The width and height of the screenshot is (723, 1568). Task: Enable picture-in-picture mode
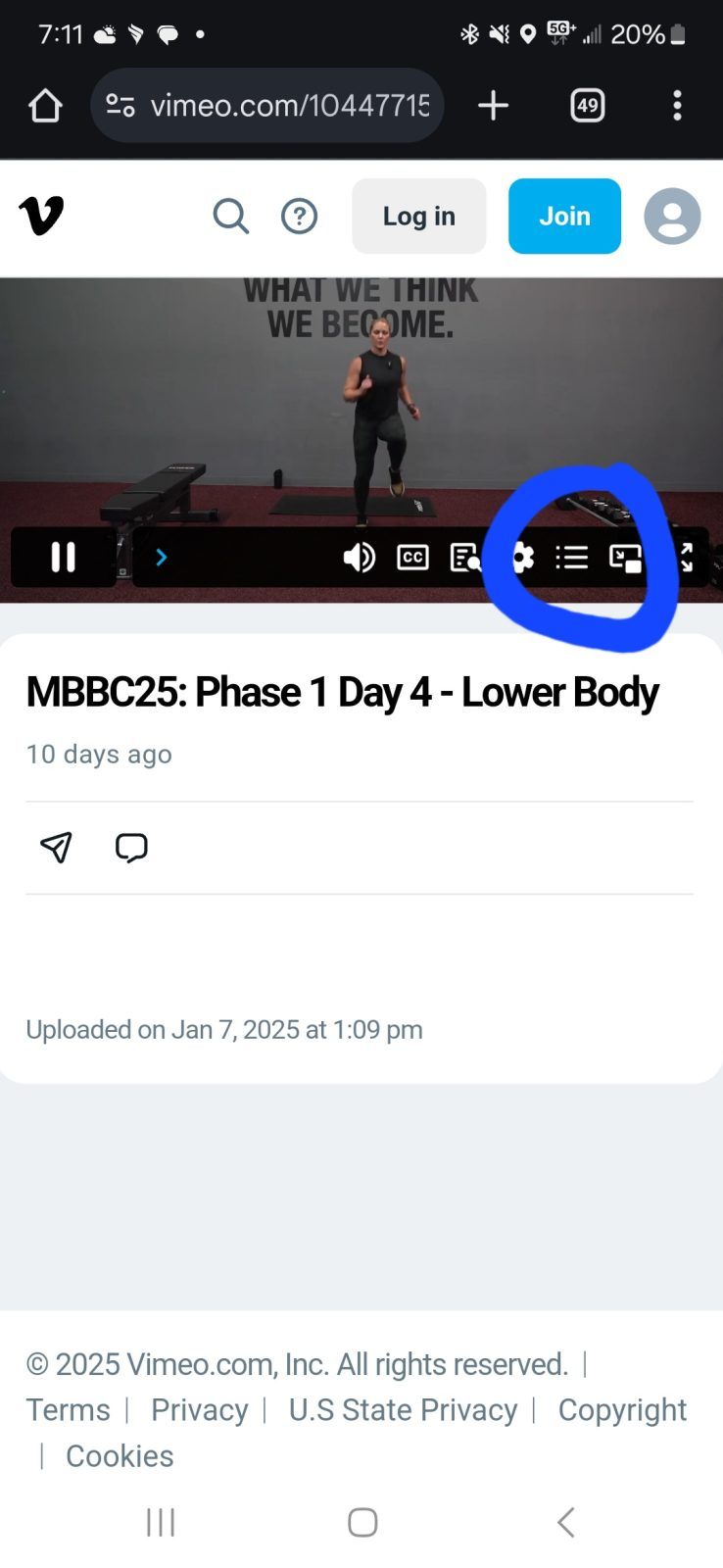coord(625,558)
